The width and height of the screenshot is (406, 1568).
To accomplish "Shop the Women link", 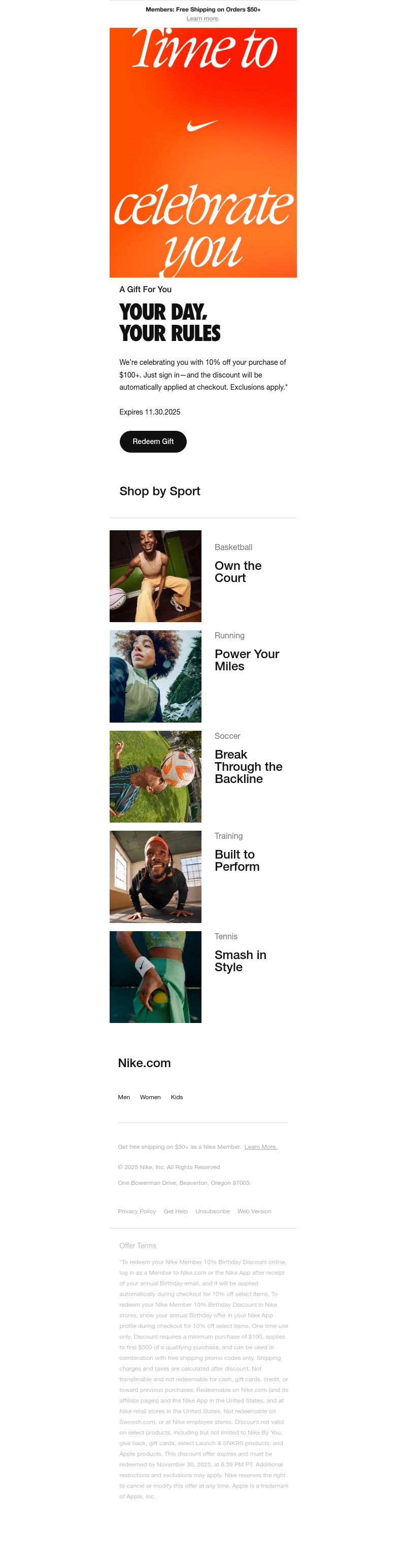I will (150, 1097).
